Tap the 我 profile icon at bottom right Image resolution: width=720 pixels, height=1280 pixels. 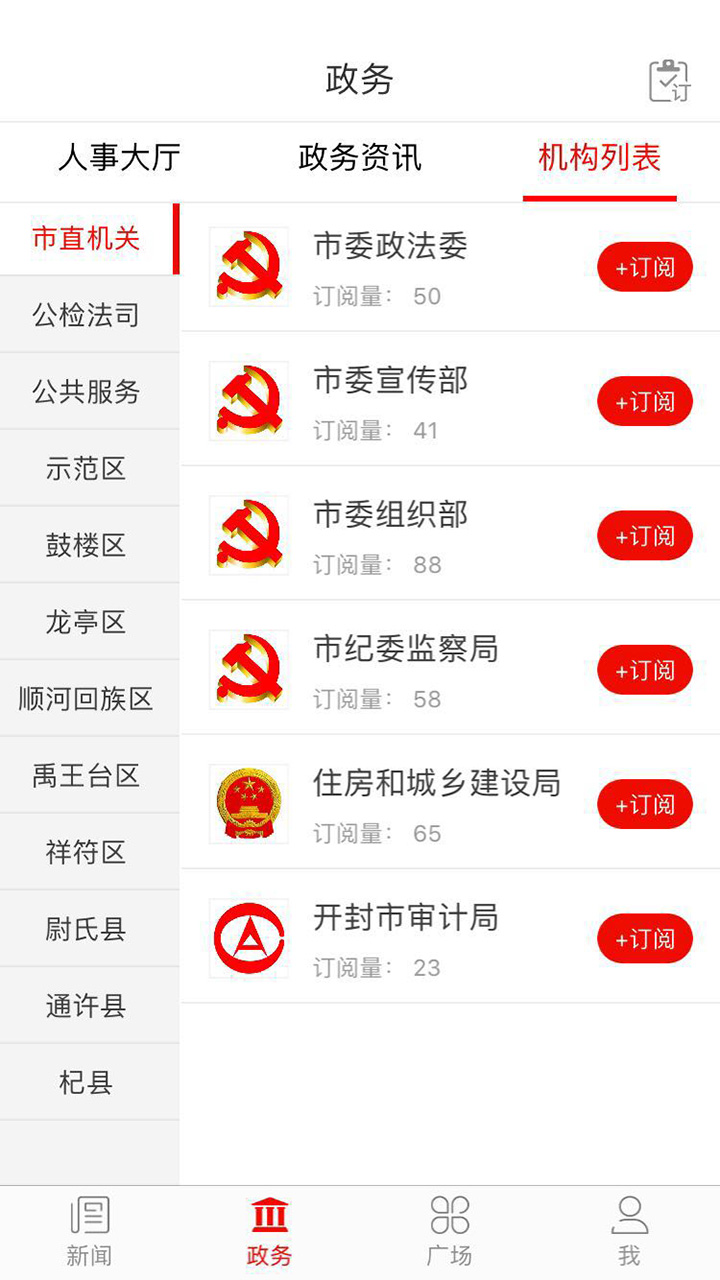point(628,1228)
